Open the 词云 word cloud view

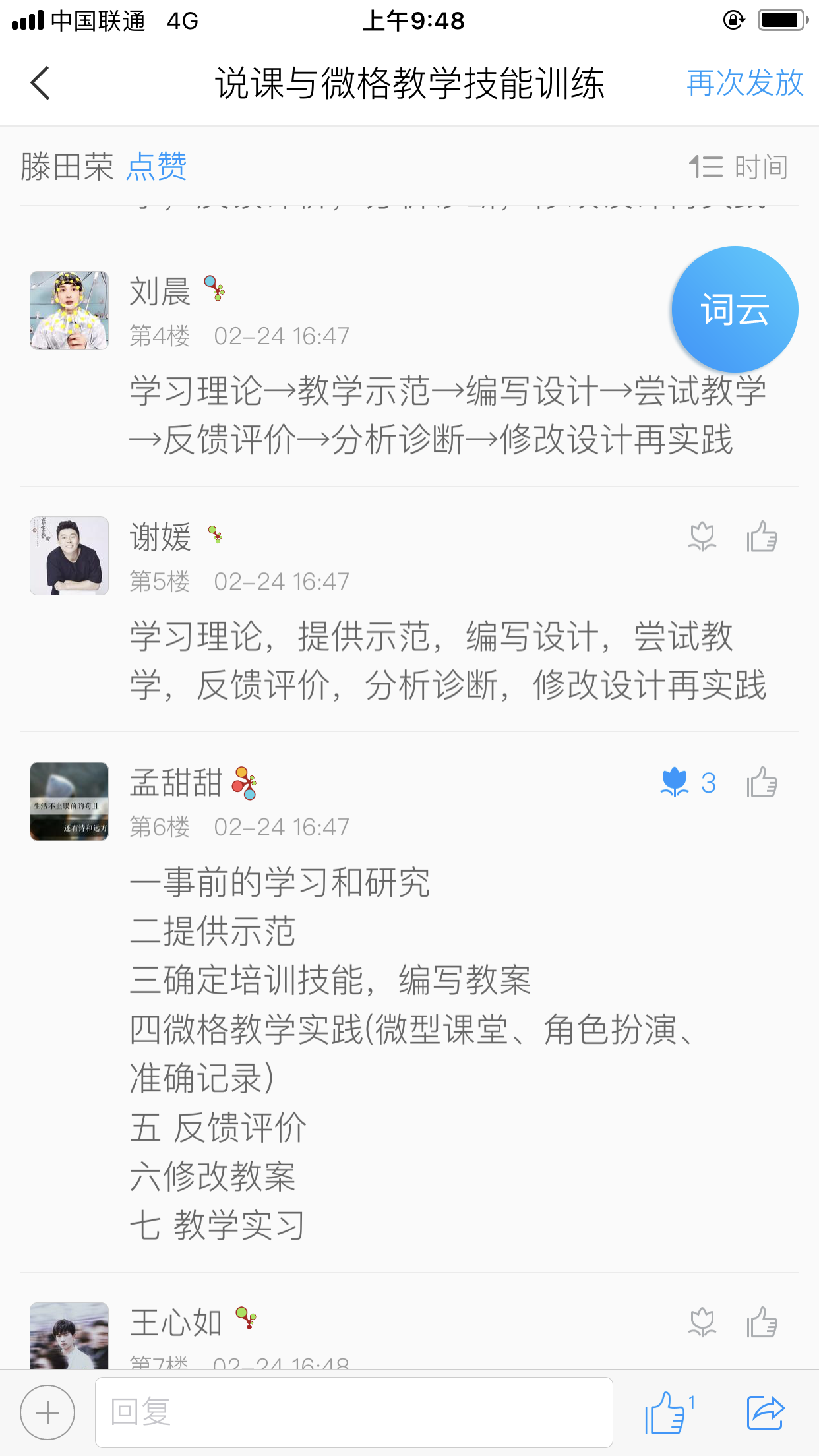coord(734,309)
